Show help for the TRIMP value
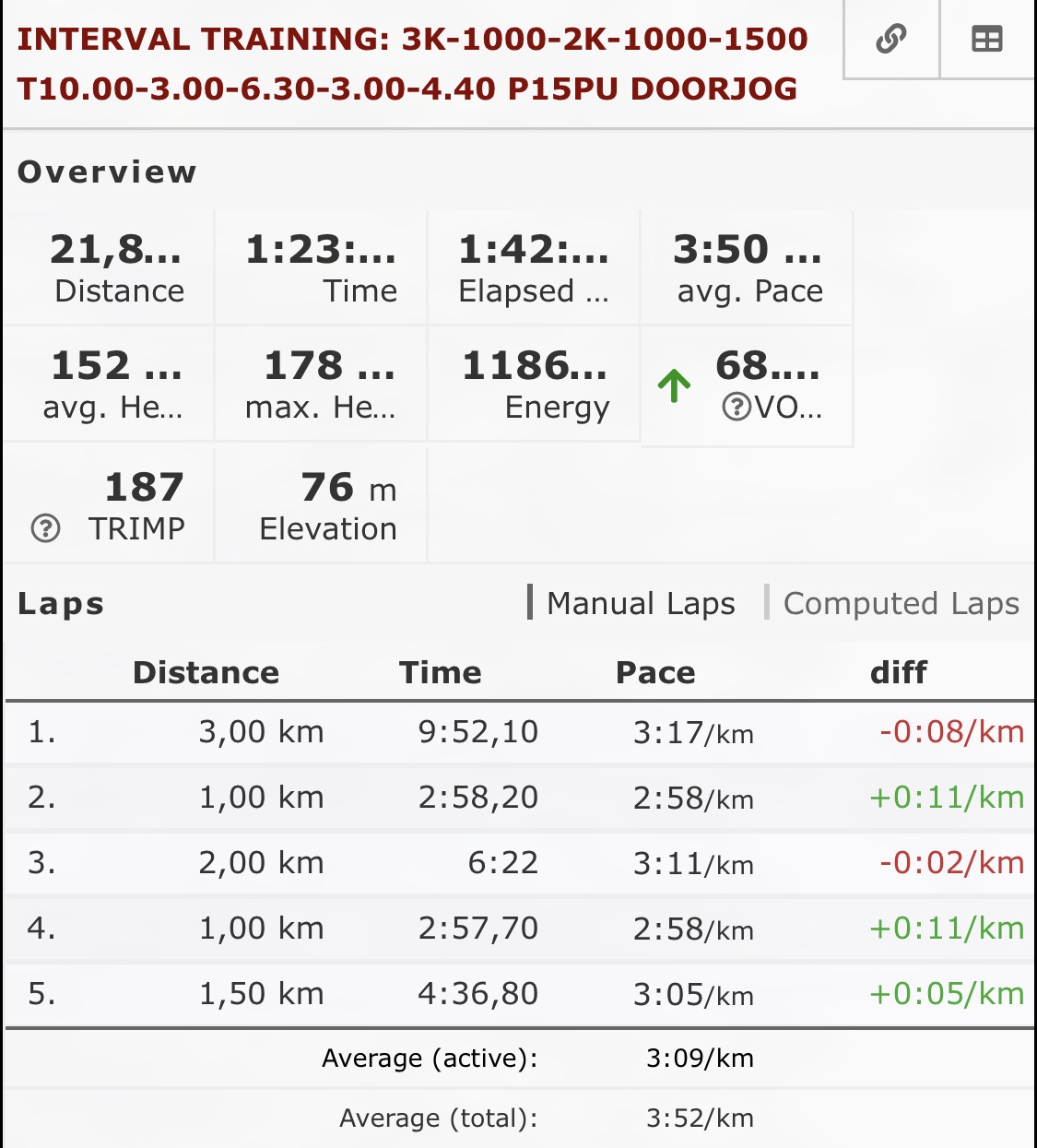The image size is (1037, 1148). point(45,528)
